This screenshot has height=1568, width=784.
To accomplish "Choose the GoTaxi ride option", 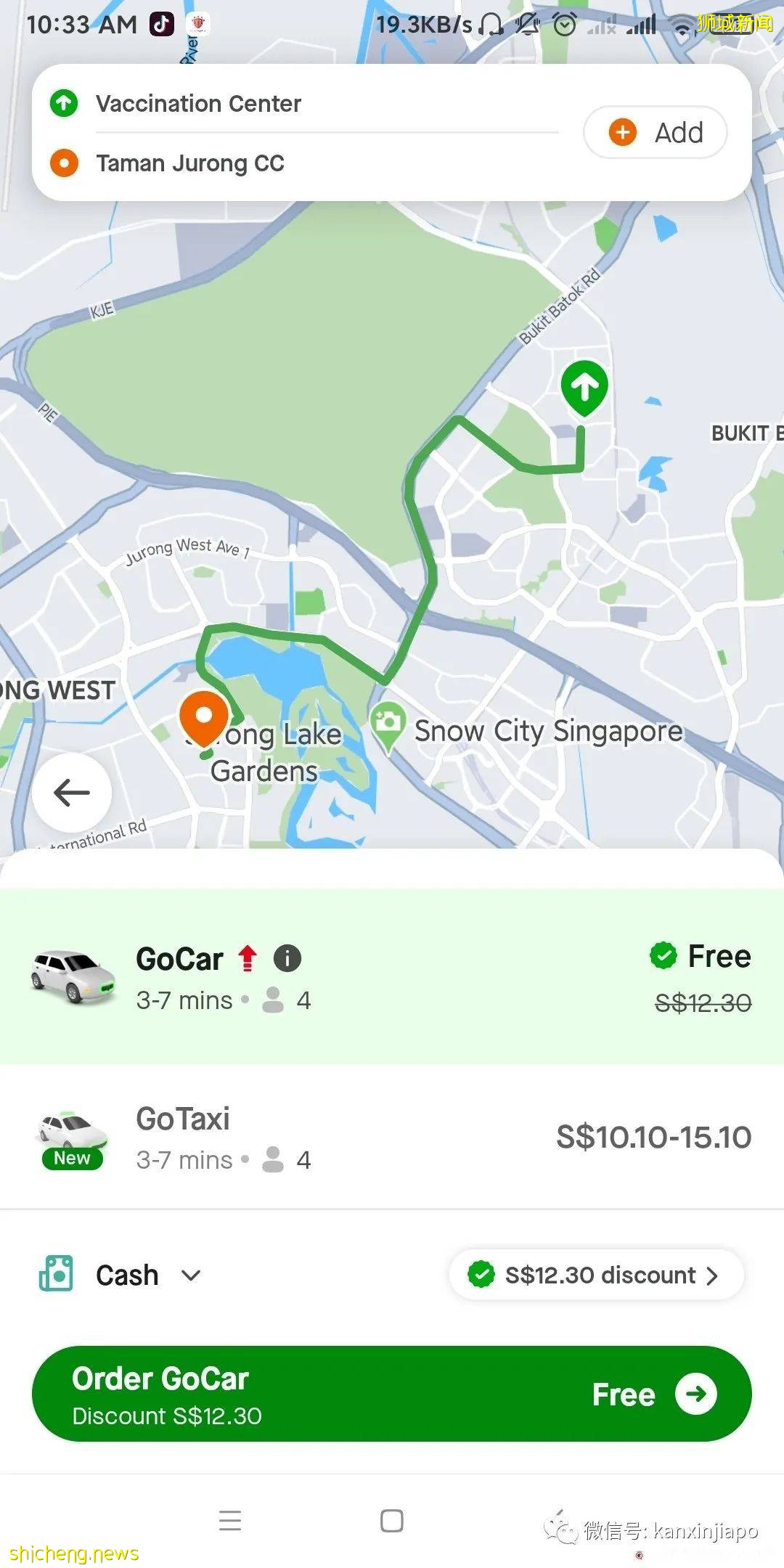I will tap(392, 1138).
